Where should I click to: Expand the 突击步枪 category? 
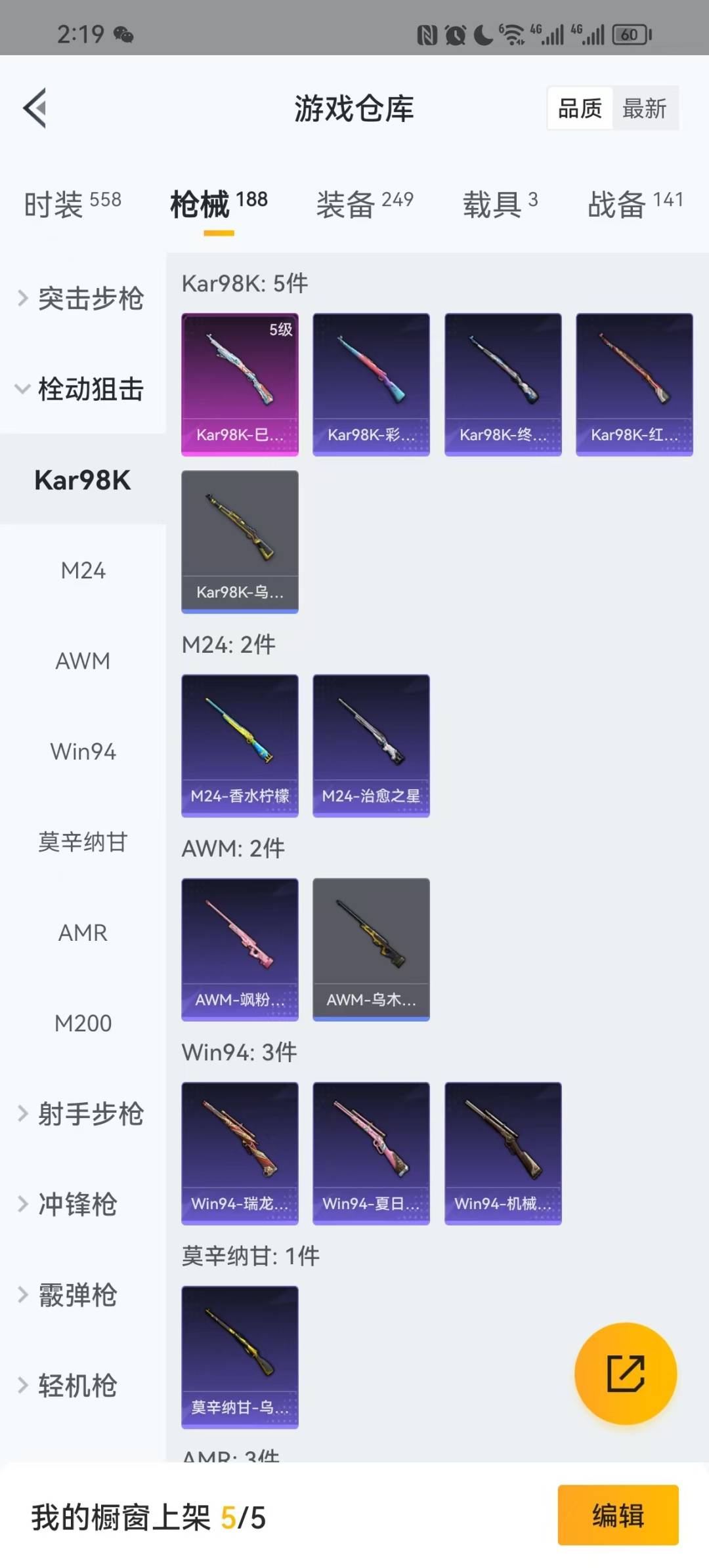tap(81, 299)
